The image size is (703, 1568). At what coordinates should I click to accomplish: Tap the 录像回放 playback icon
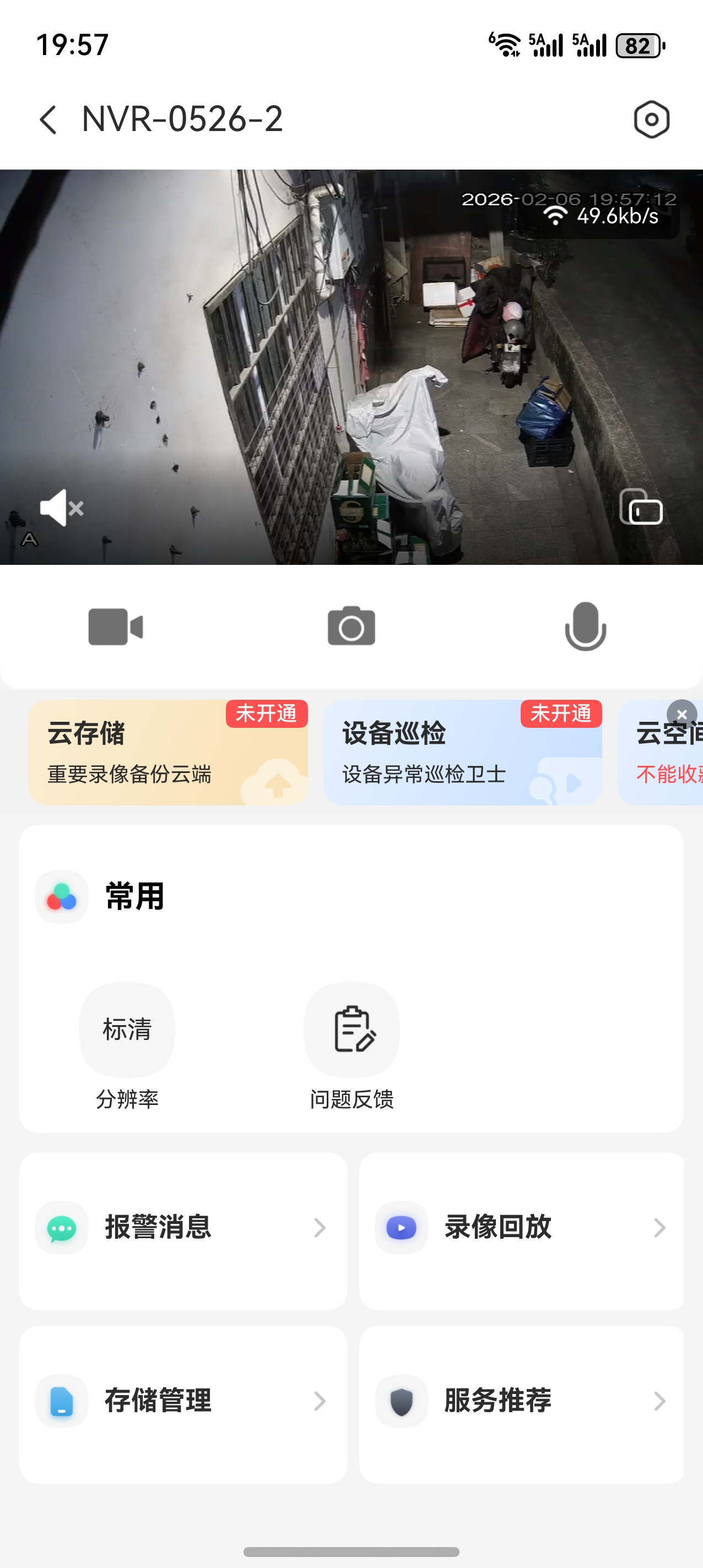(400, 1228)
